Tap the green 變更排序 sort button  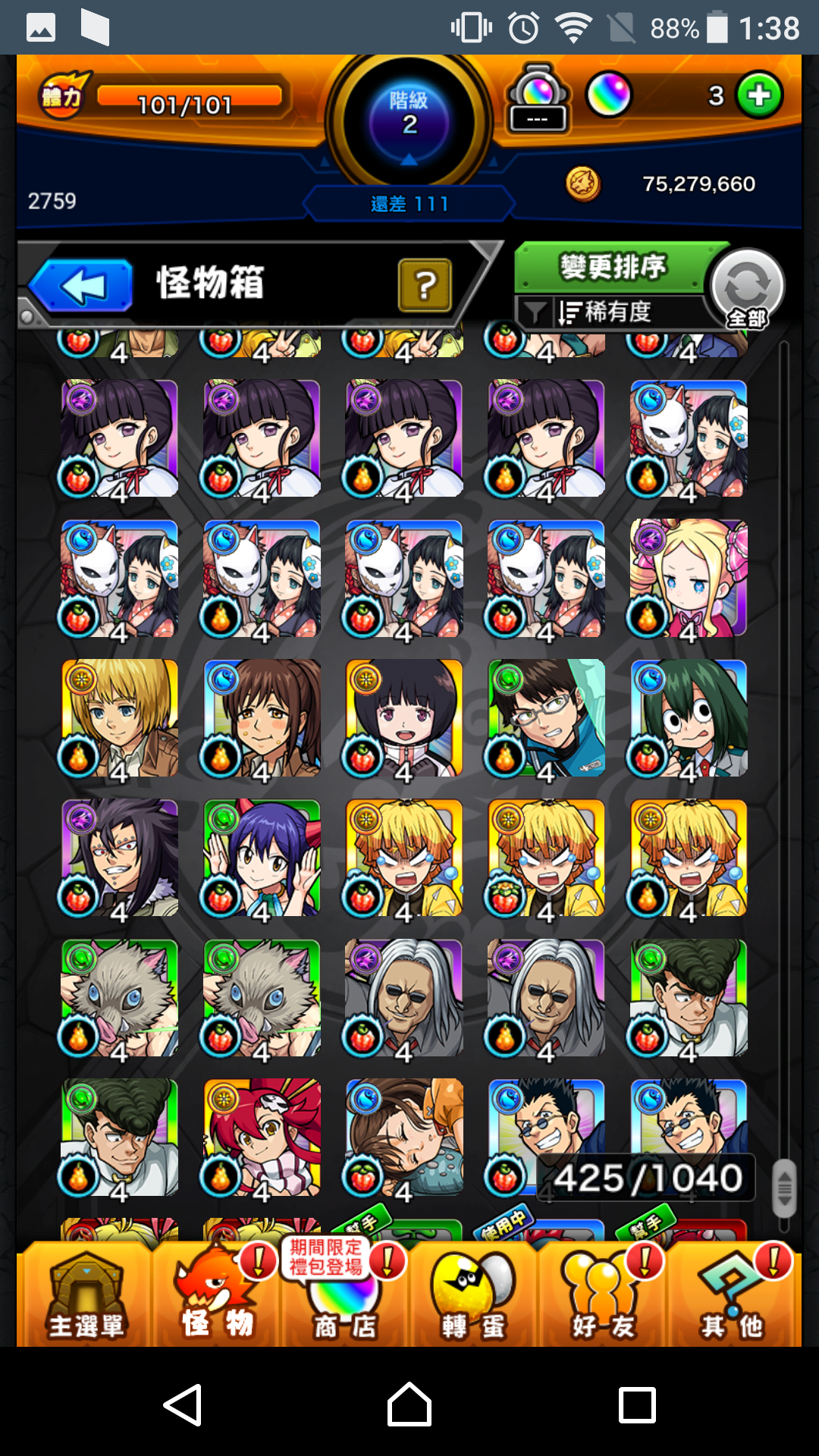[x=611, y=267]
